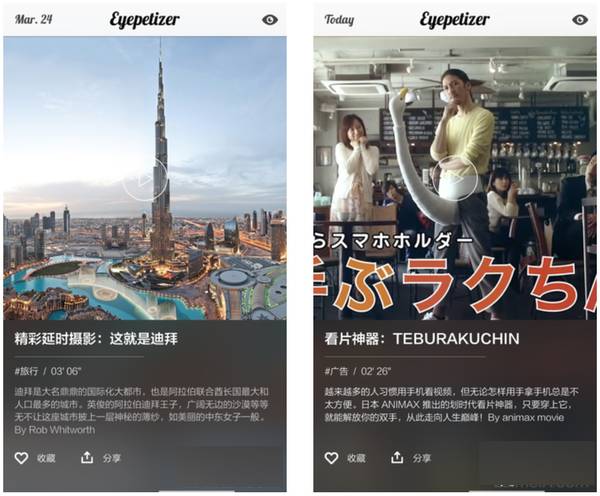Image resolution: width=600 pixels, height=496 pixels.
Task: Tap the eye icon on the Today screen
Action: tap(580, 20)
